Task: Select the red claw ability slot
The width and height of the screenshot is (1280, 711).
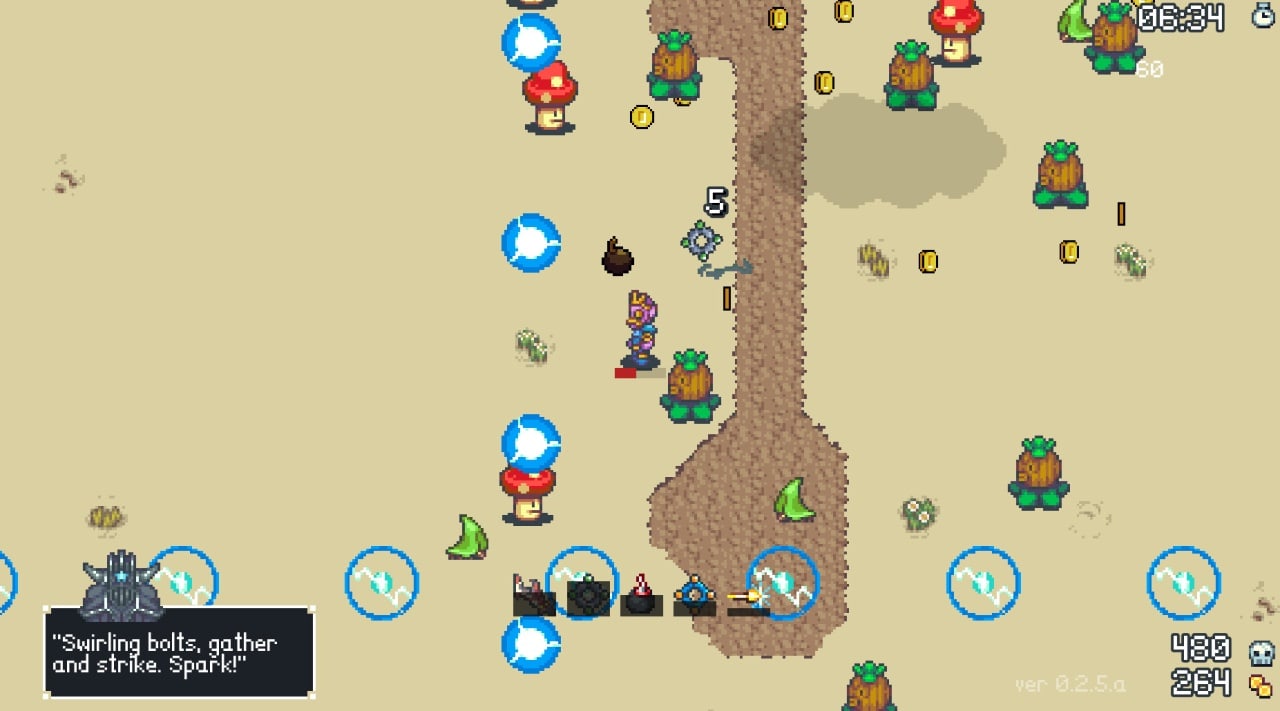Action: pos(534,597)
